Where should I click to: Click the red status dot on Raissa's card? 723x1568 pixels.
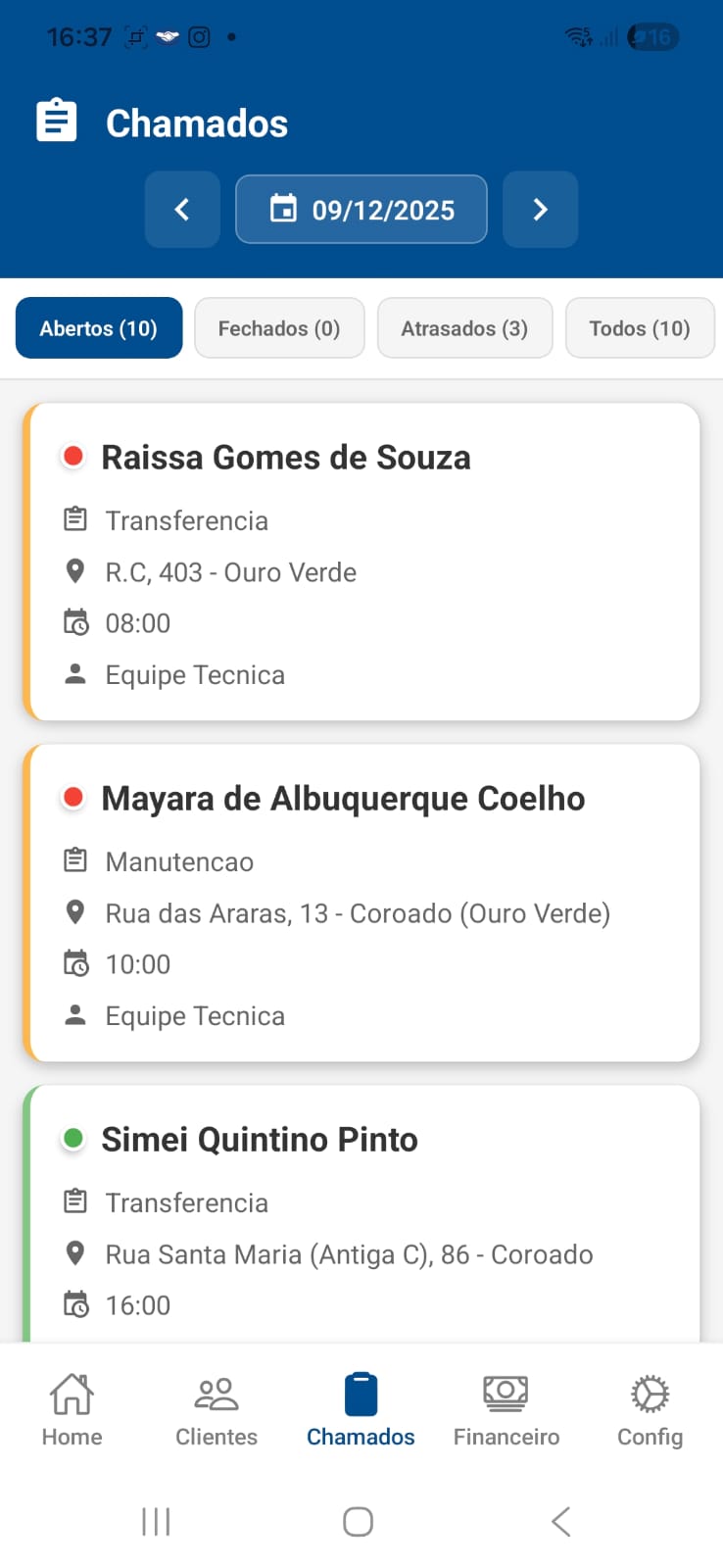point(72,455)
